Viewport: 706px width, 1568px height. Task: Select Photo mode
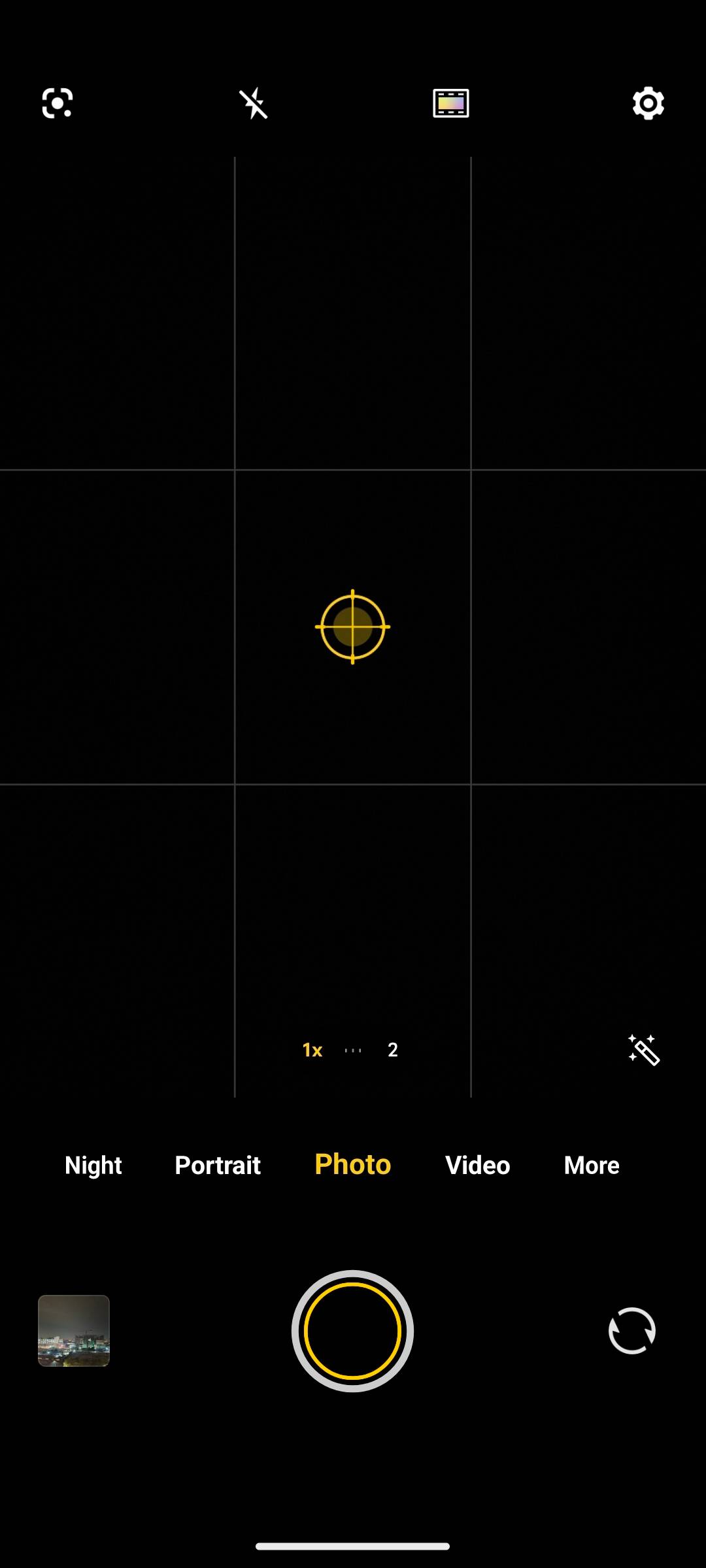click(353, 1164)
